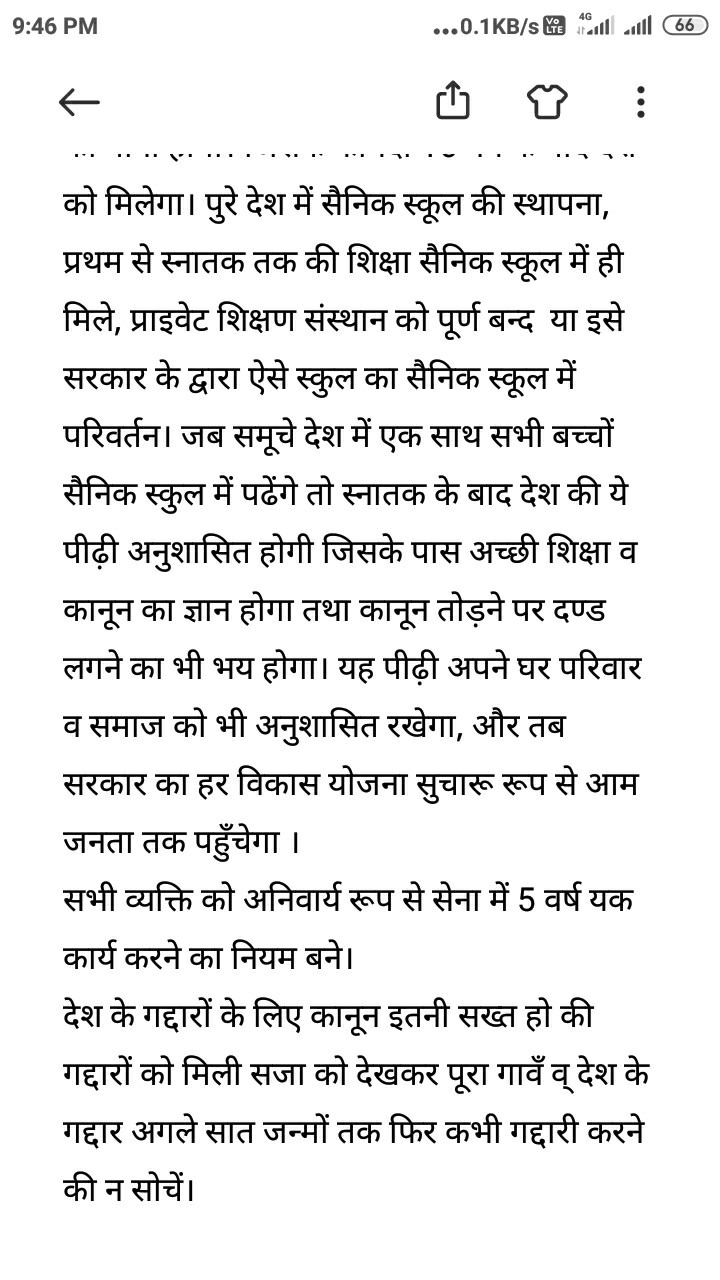Go back using the arrow icon
Screen dimensions: 720x1280
[x=80, y=101]
